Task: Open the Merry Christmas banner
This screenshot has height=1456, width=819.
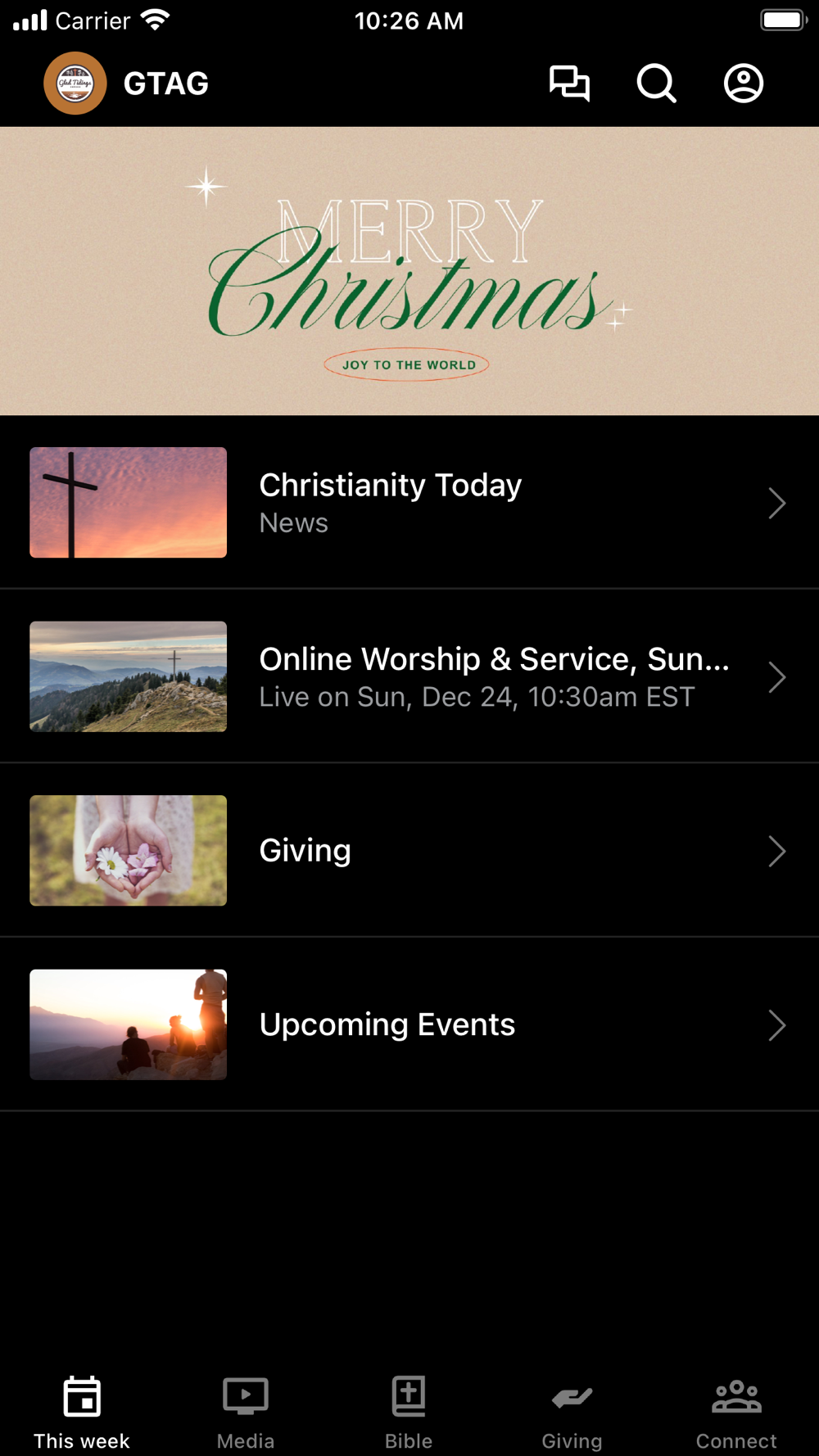Action: click(x=409, y=271)
